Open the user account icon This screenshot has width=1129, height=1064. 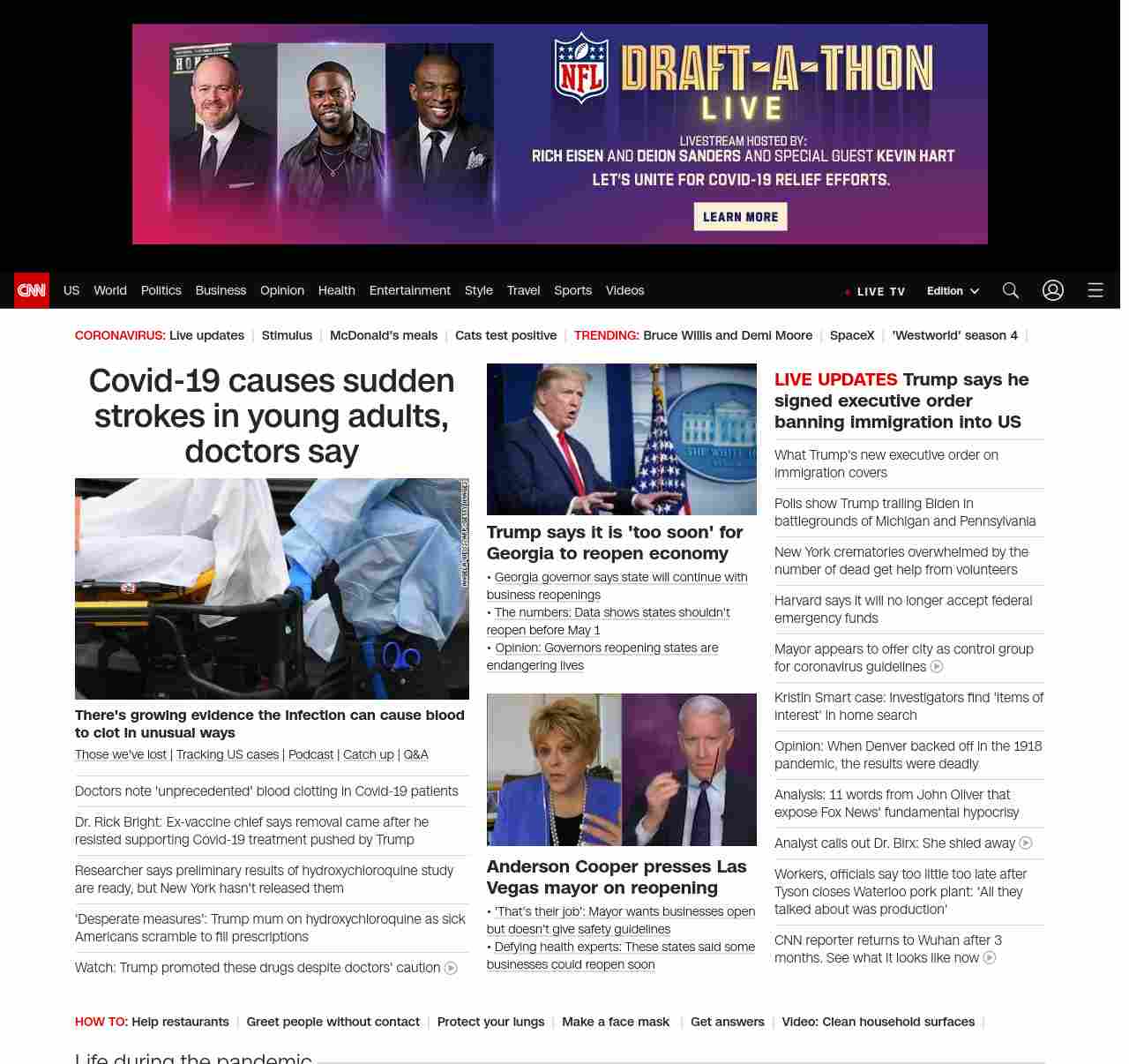pyautogui.click(x=1052, y=290)
